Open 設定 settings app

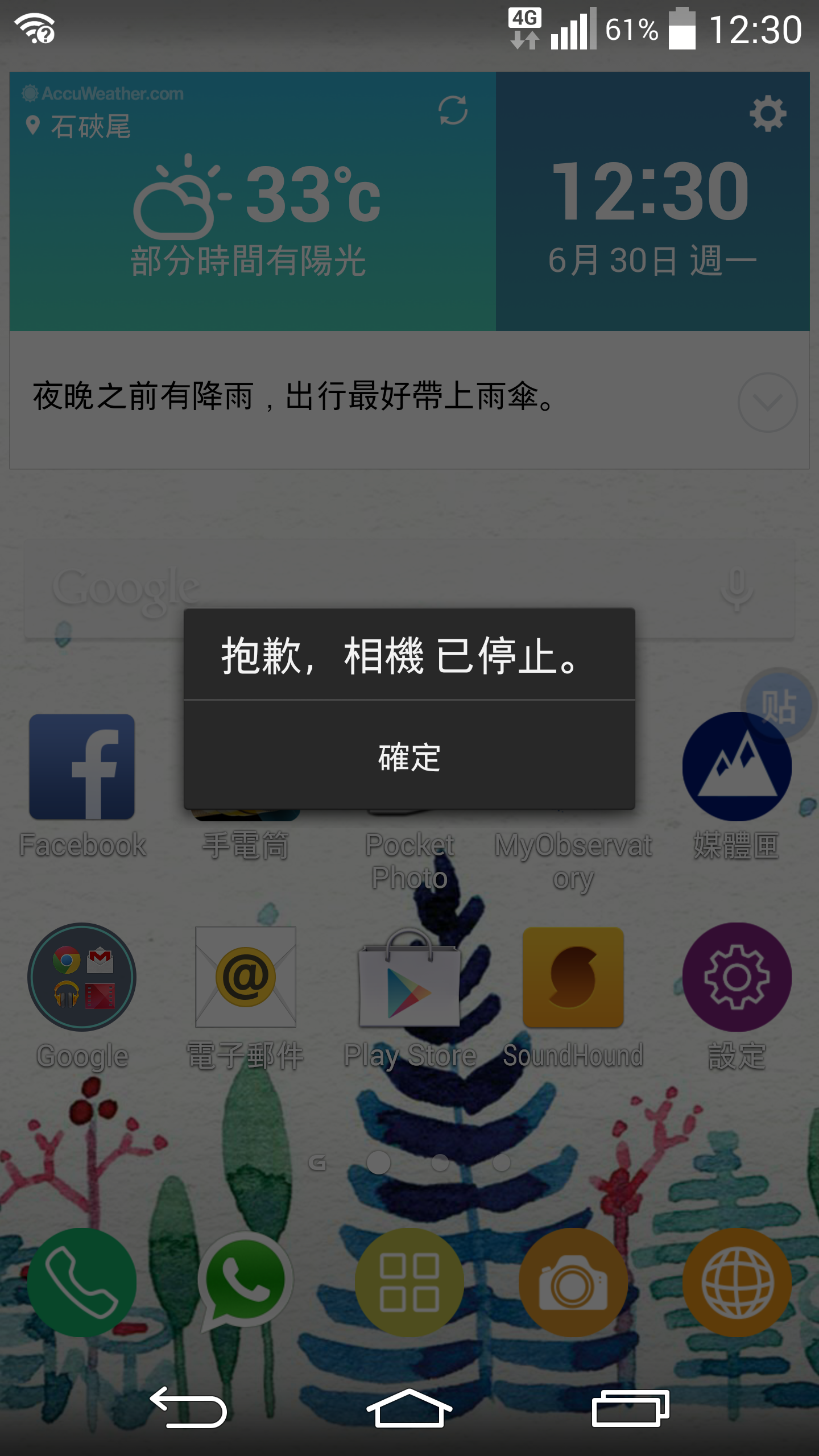point(737,977)
